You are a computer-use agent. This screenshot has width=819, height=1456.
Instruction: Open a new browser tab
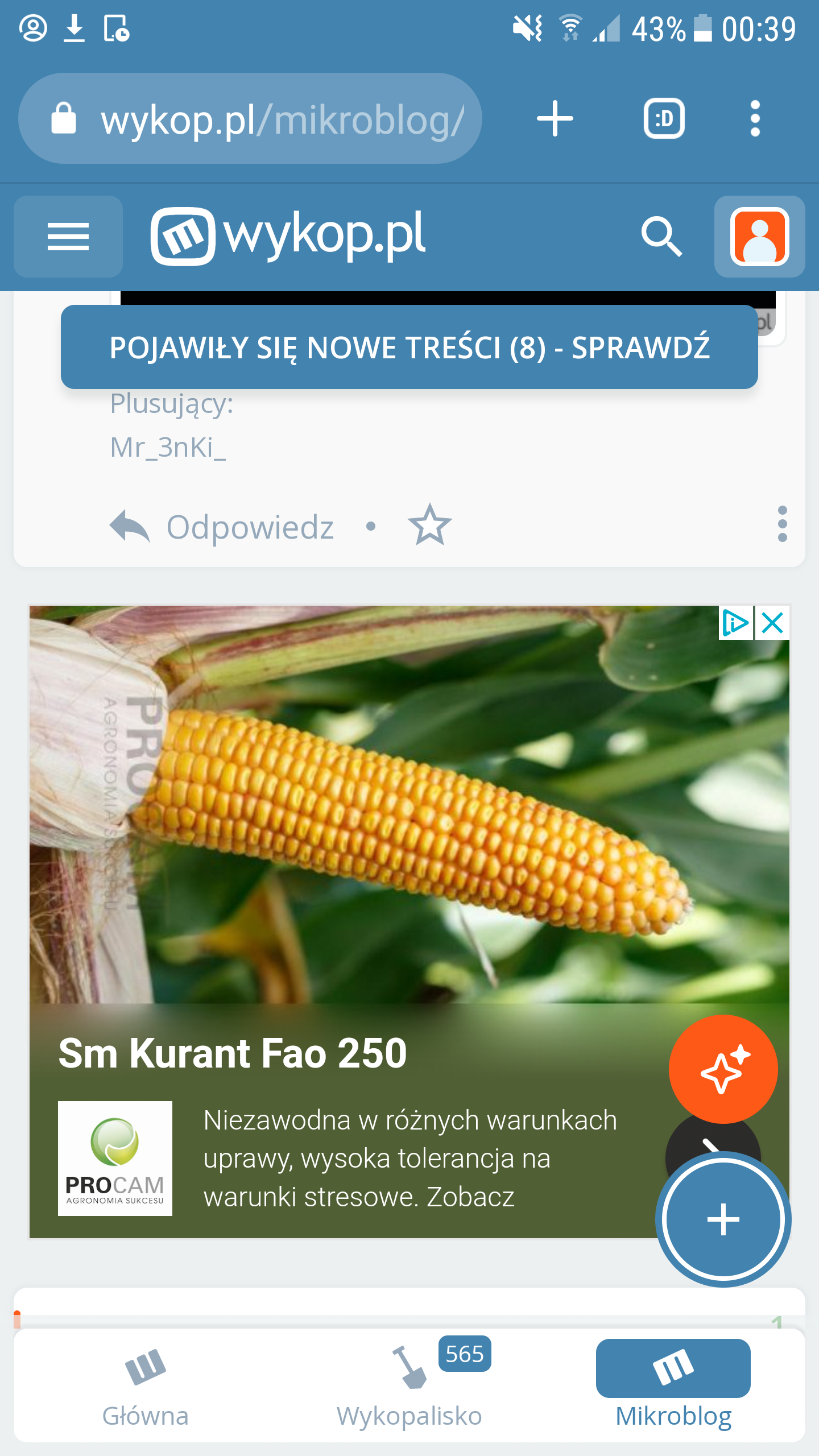(x=555, y=119)
